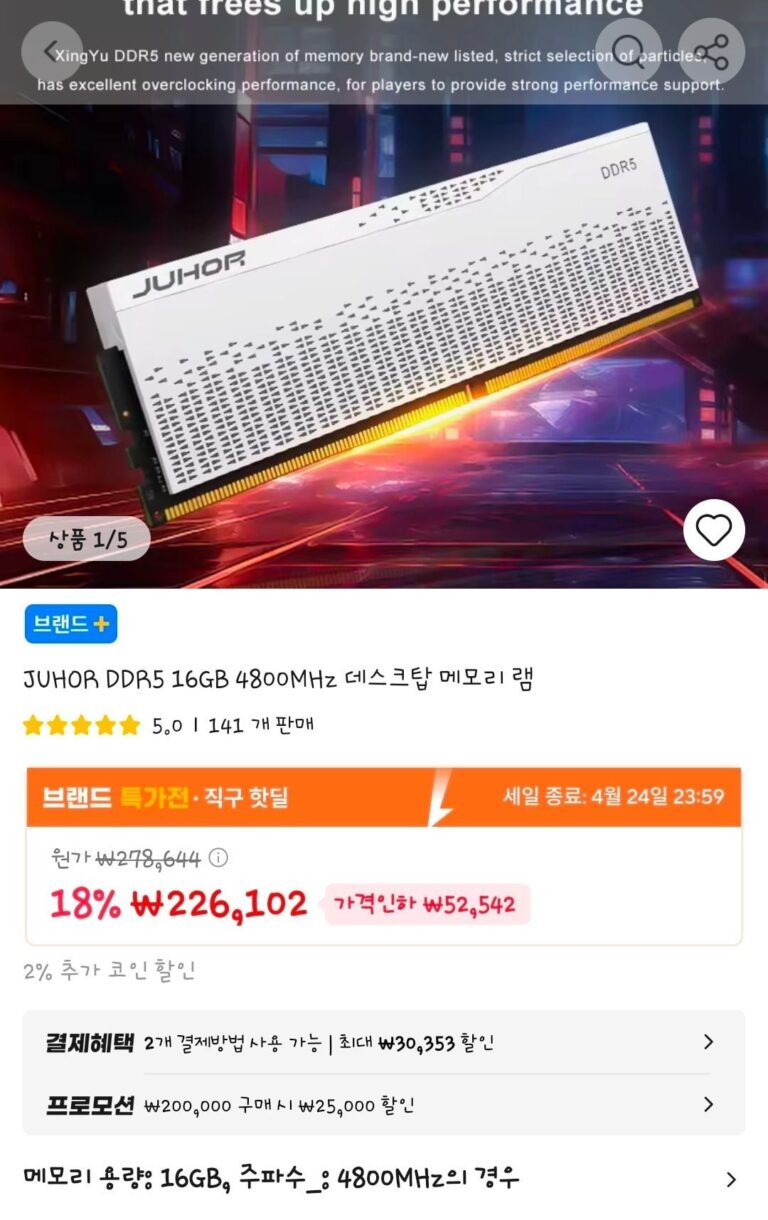
Task: Go back using the arrow icon
Action: (x=52, y=50)
